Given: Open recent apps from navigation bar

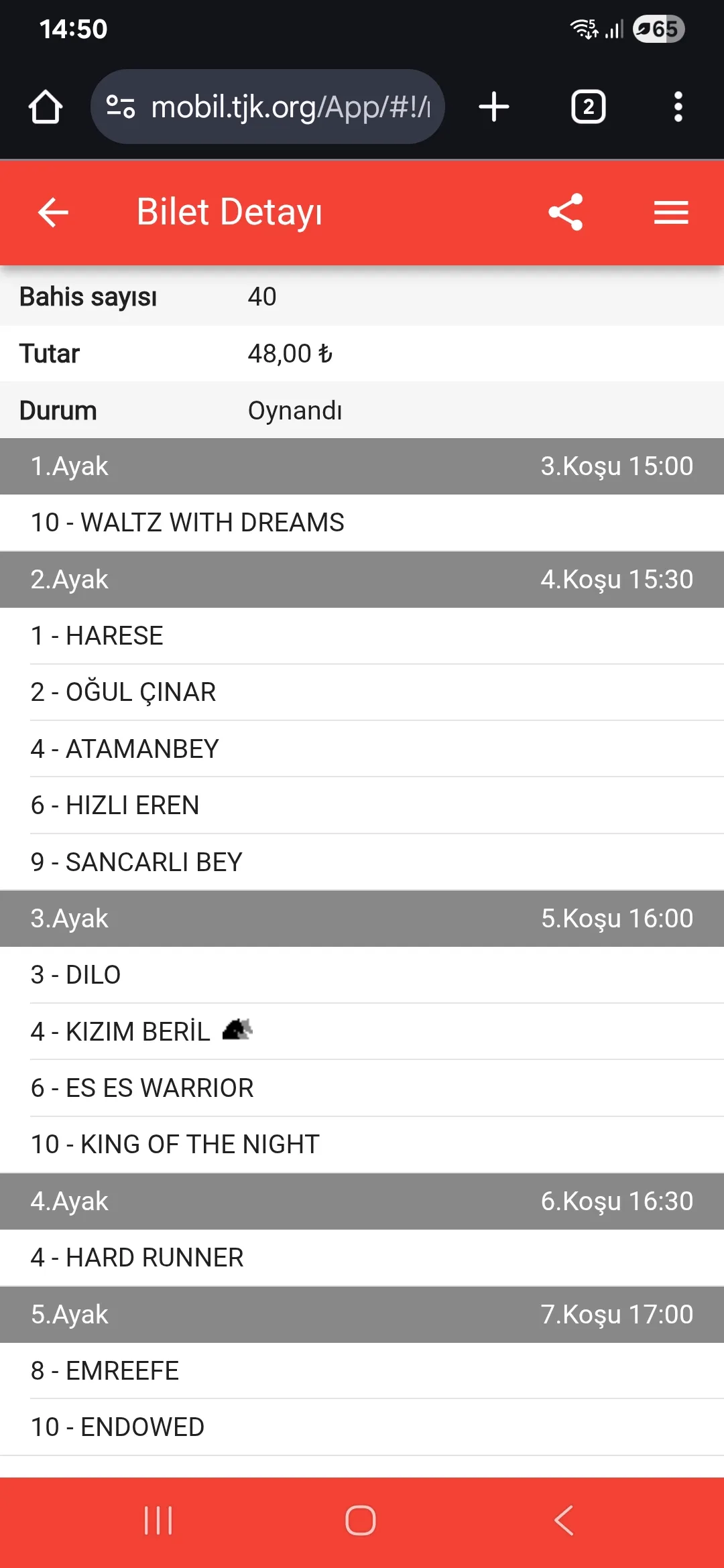Looking at the screenshot, I should click(x=158, y=1520).
